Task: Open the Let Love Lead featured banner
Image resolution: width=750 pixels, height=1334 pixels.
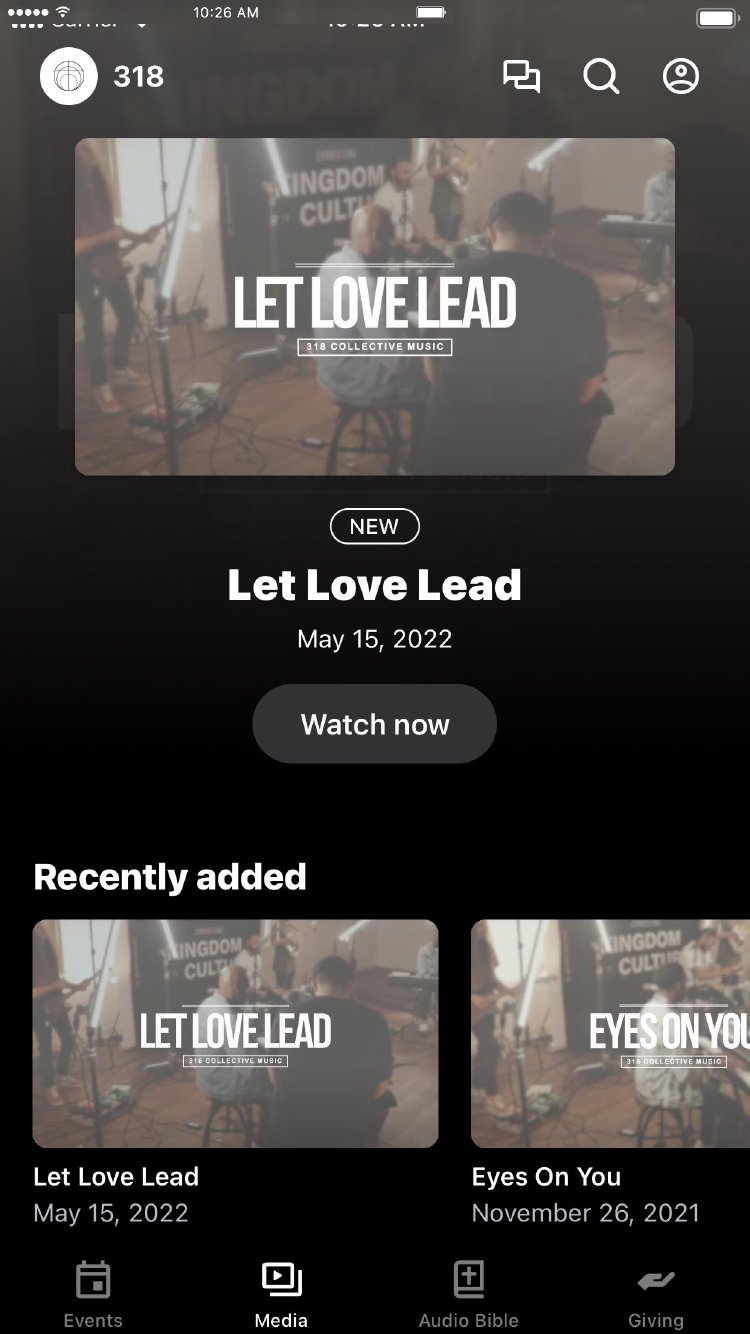Action: click(x=375, y=306)
